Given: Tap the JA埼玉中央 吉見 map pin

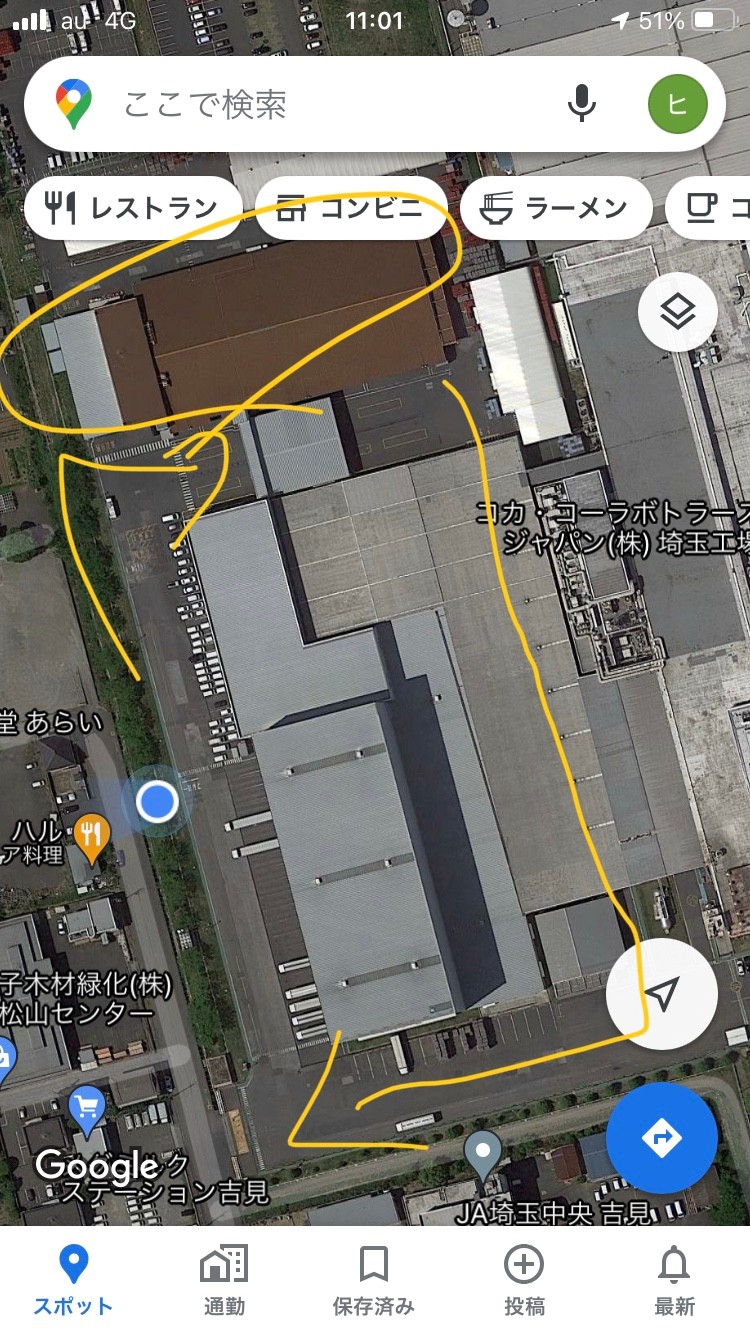Looking at the screenshot, I should point(483,1156).
